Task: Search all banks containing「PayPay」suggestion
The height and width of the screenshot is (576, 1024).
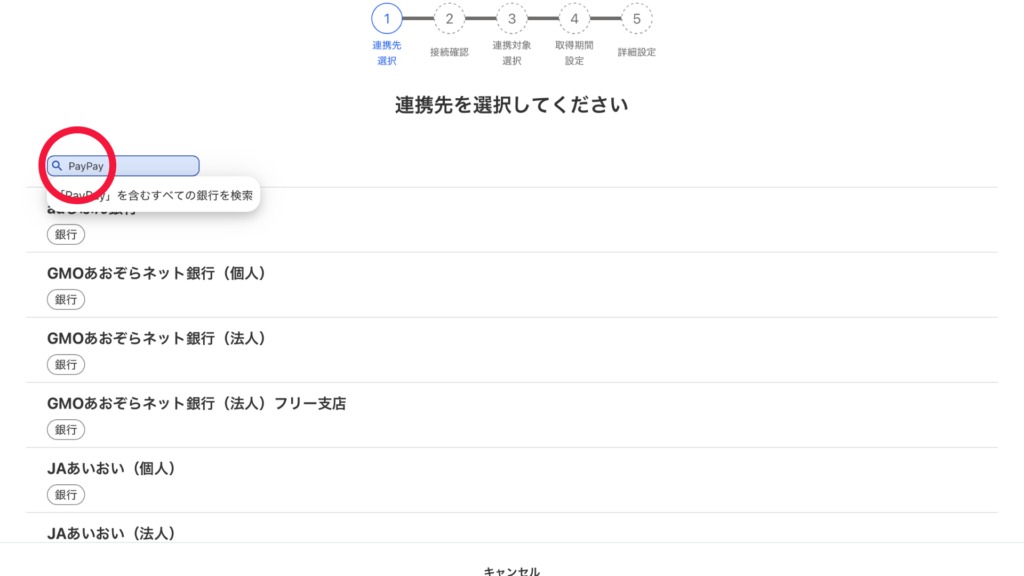Action: [x=155, y=195]
